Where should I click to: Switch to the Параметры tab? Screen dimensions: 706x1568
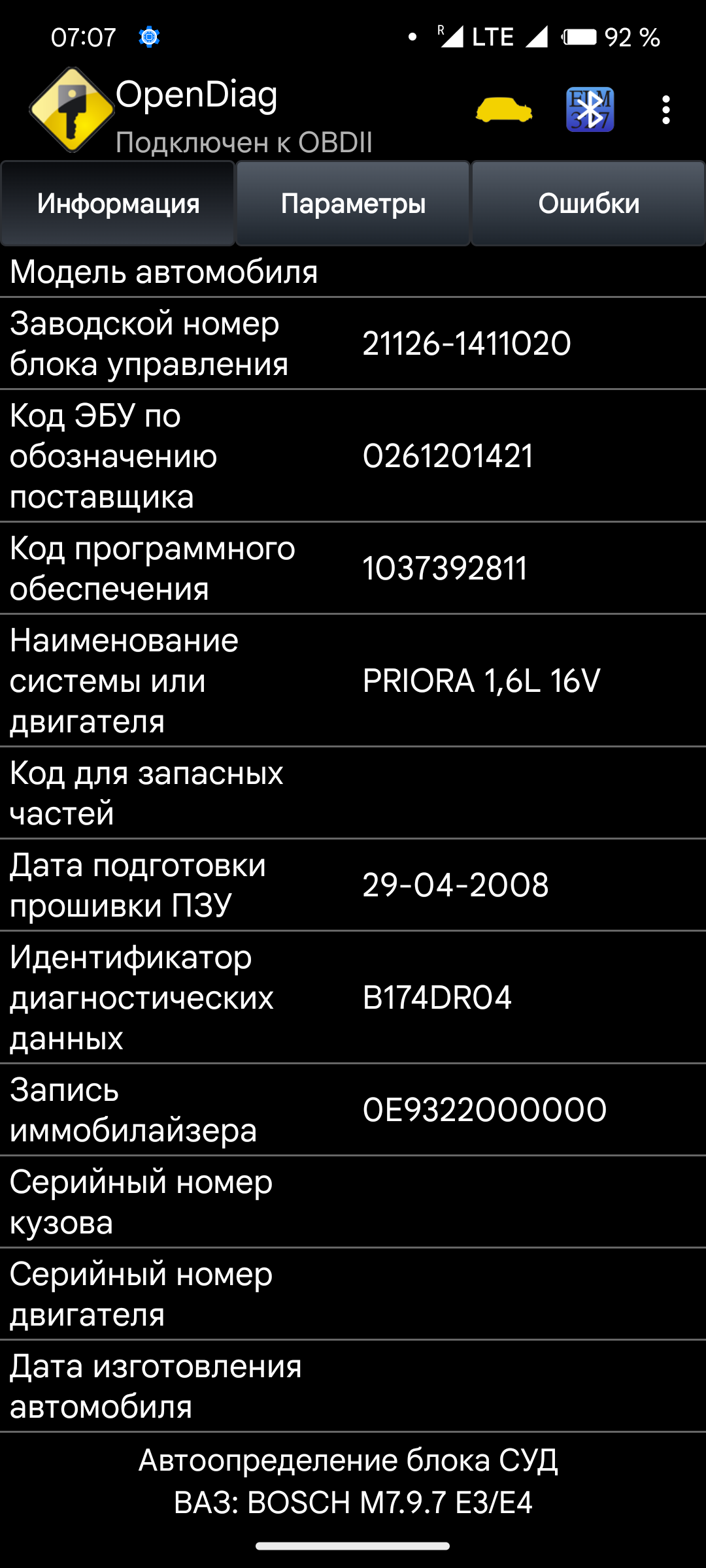pyautogui.click(x=353, y=203)
